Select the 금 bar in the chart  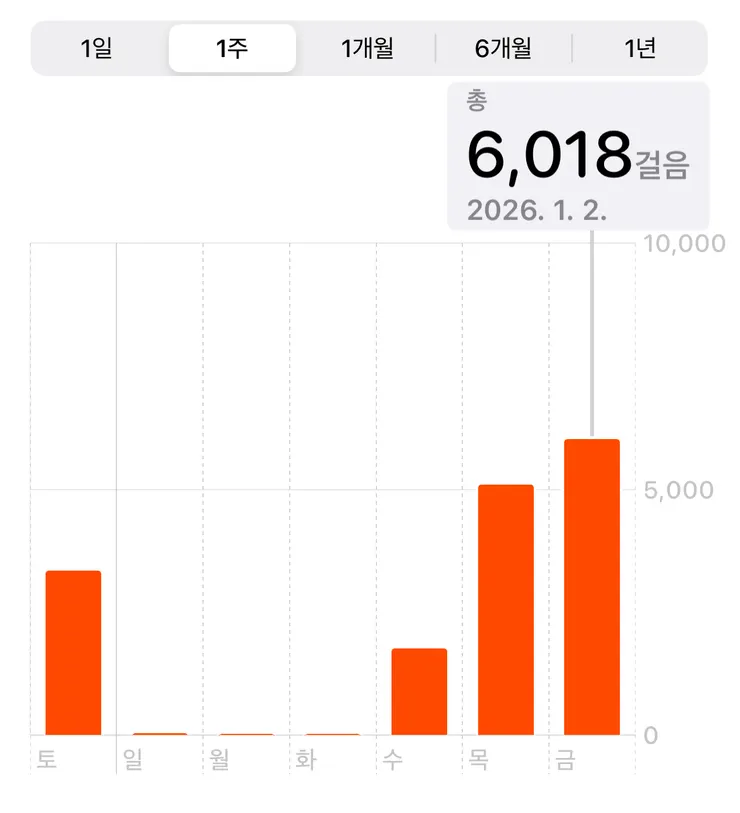click(592, 586)
